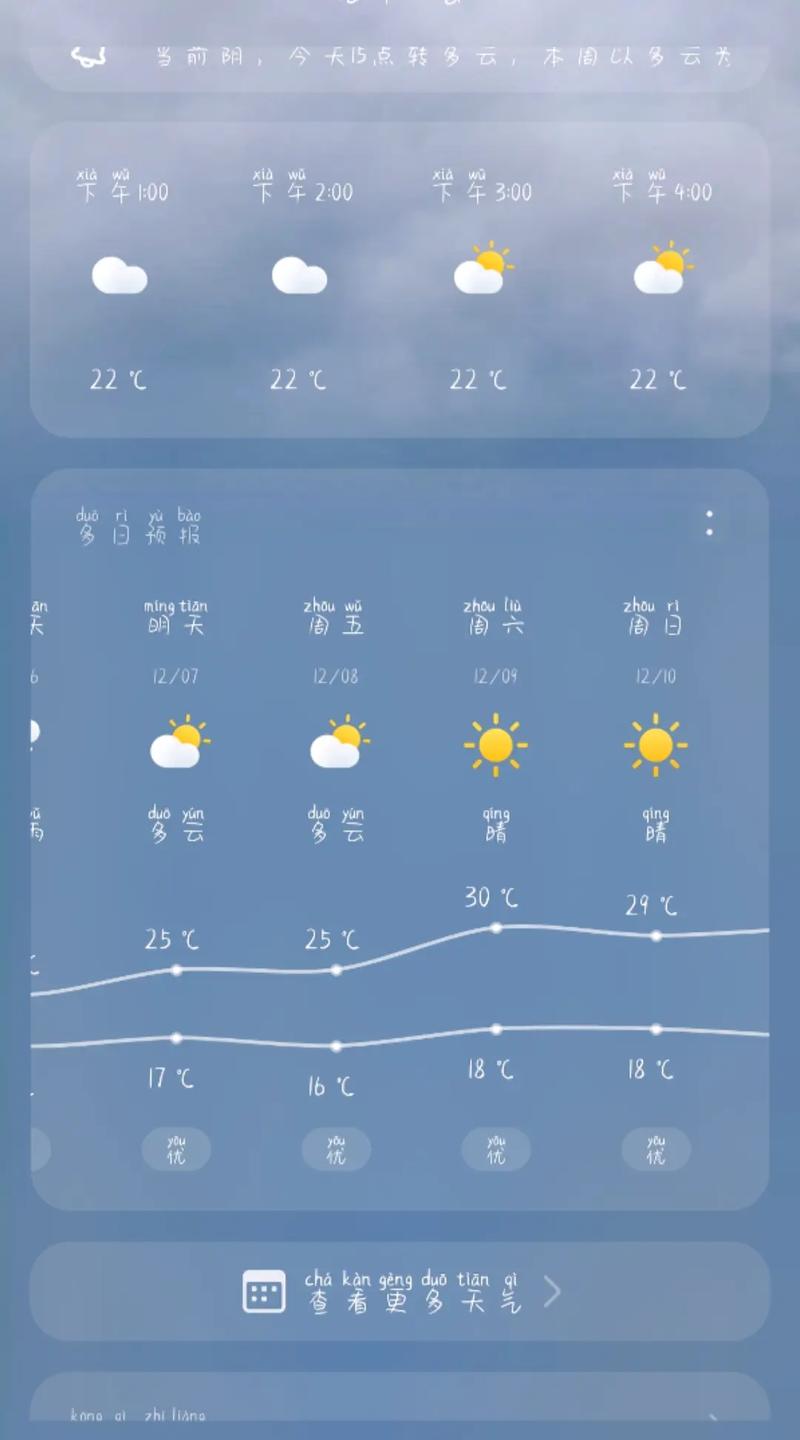Select the sun icon under 周六
This screenshot has width=800, height=1440.
tap(496, 742)
